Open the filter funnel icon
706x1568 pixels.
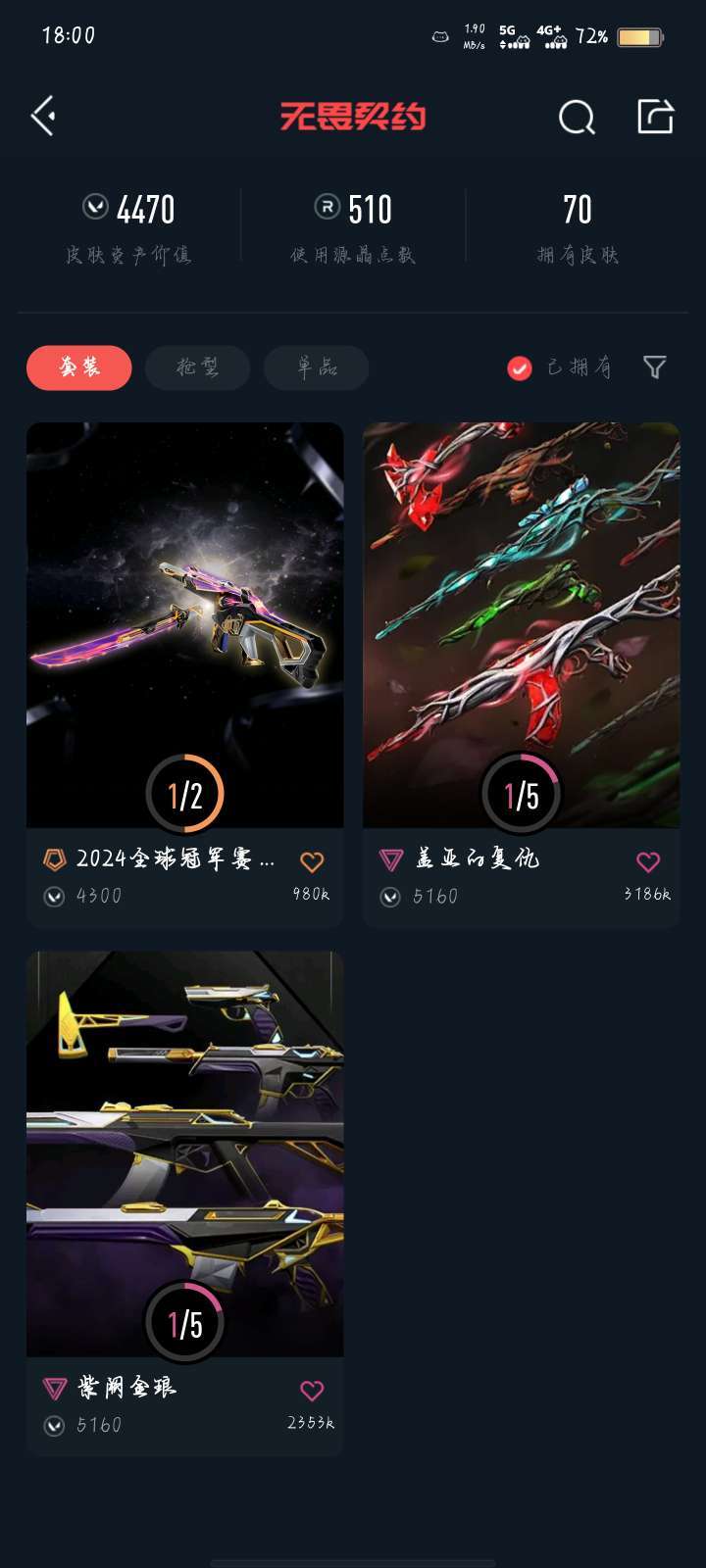point(654,367)
